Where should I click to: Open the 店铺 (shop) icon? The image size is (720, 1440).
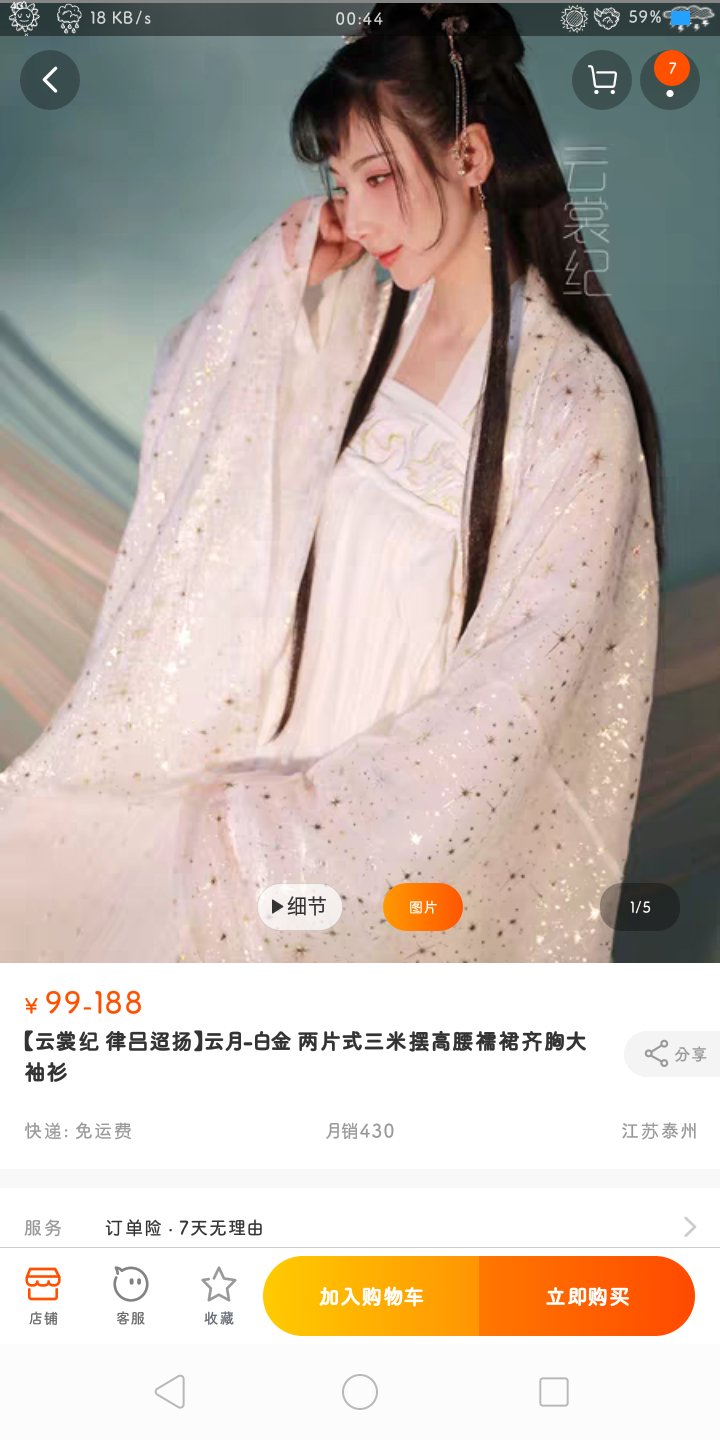point(42,1293)
